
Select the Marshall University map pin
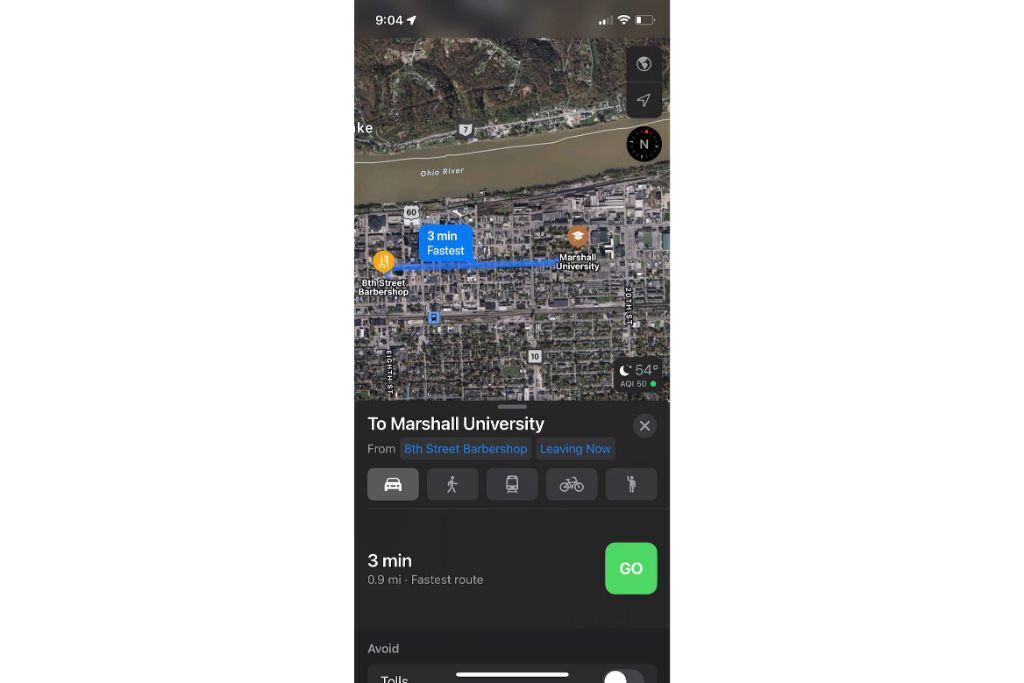577,237
